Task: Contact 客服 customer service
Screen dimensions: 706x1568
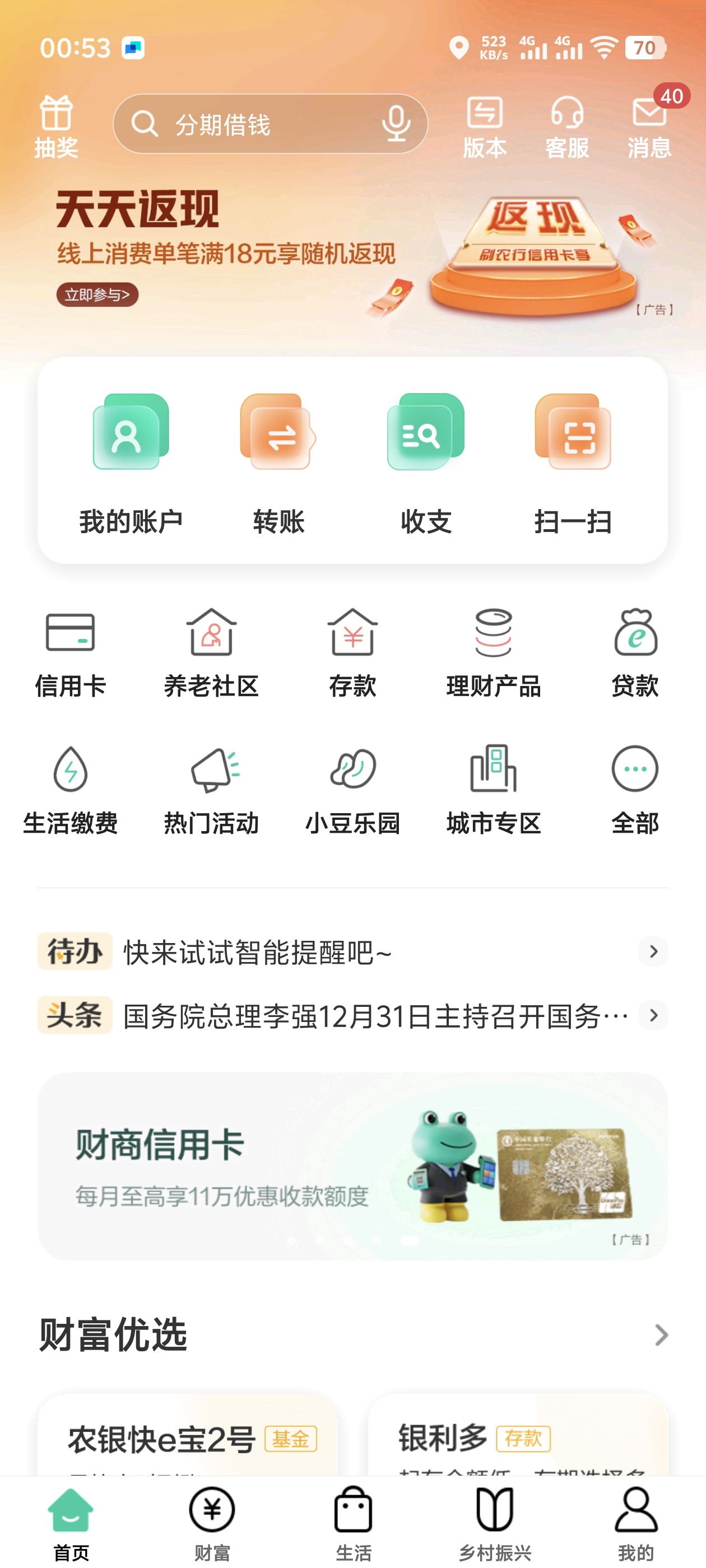Action: click(x=566, y=127)
